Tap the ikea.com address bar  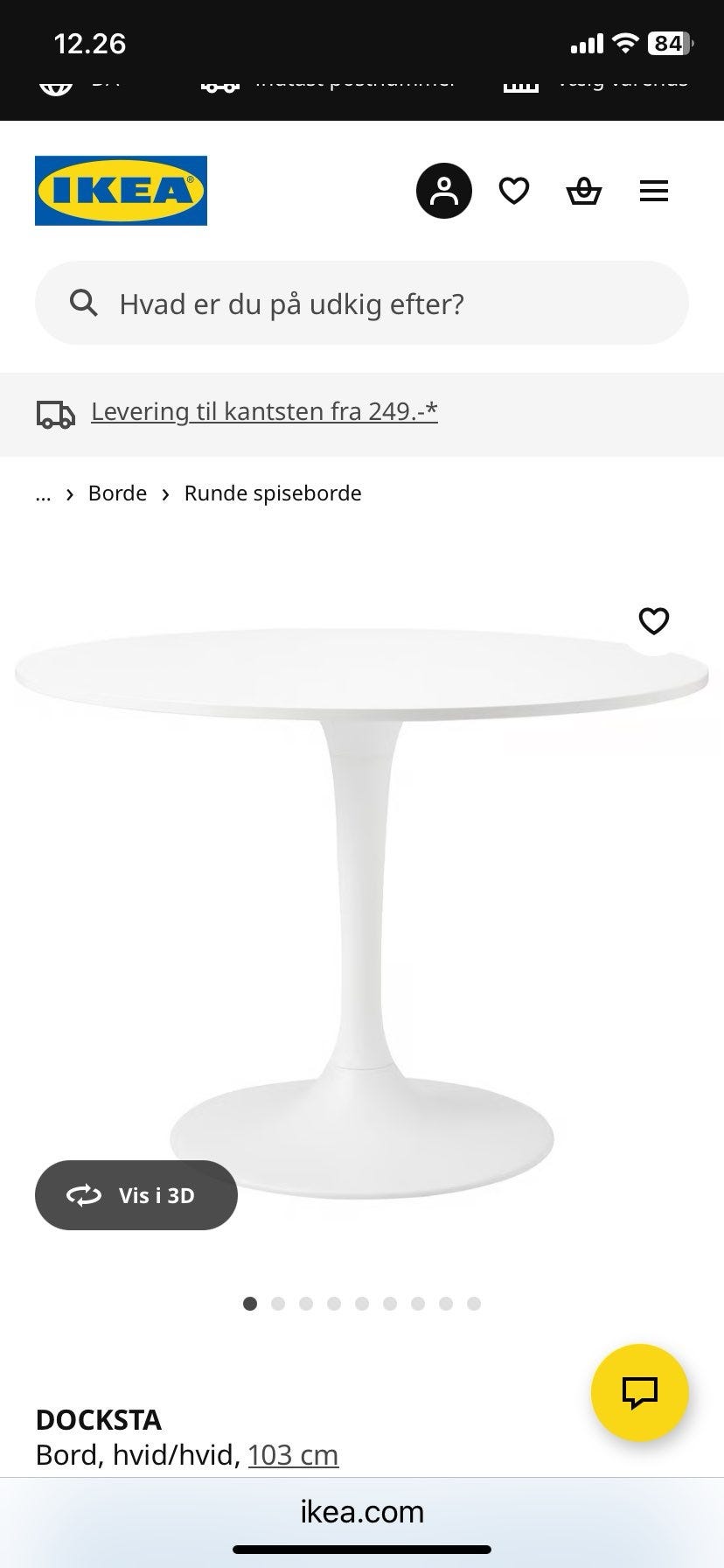click(x=361, y=1511)
